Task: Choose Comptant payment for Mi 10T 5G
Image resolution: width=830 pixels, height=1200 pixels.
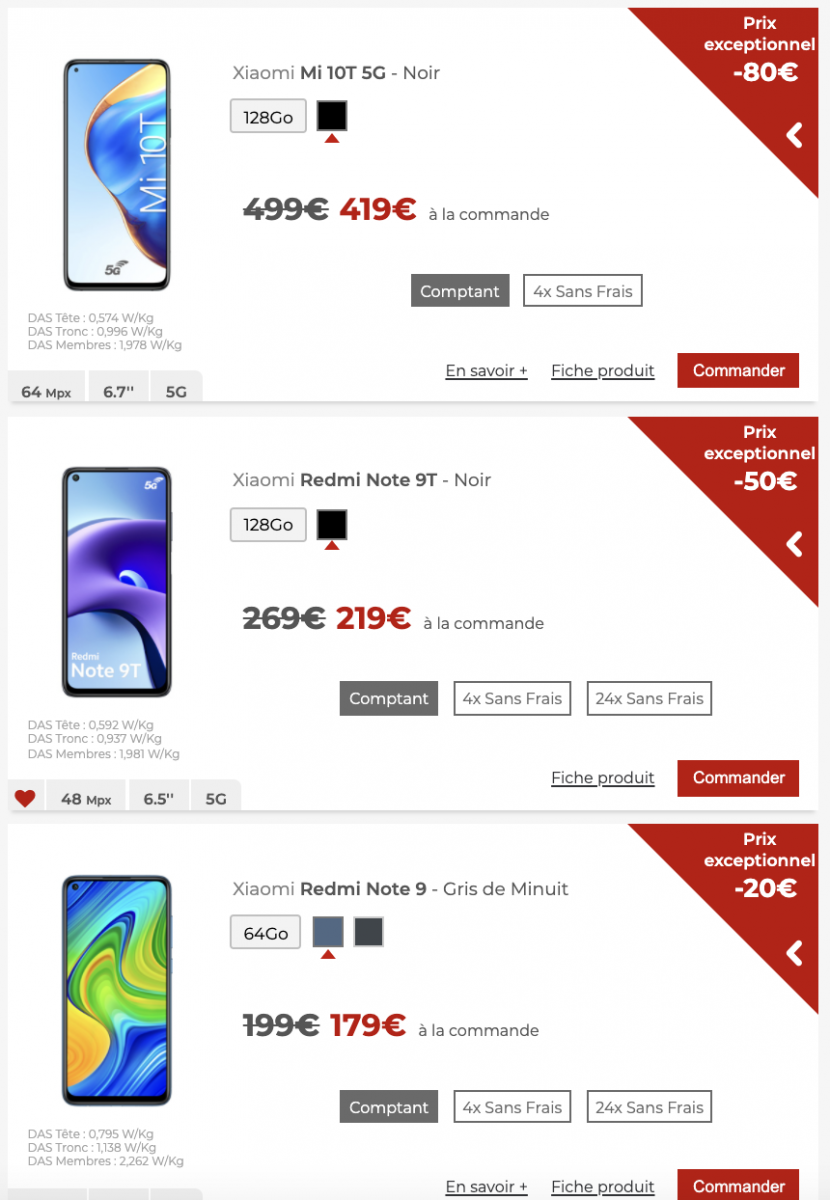Action: click(x=459, y=291)
